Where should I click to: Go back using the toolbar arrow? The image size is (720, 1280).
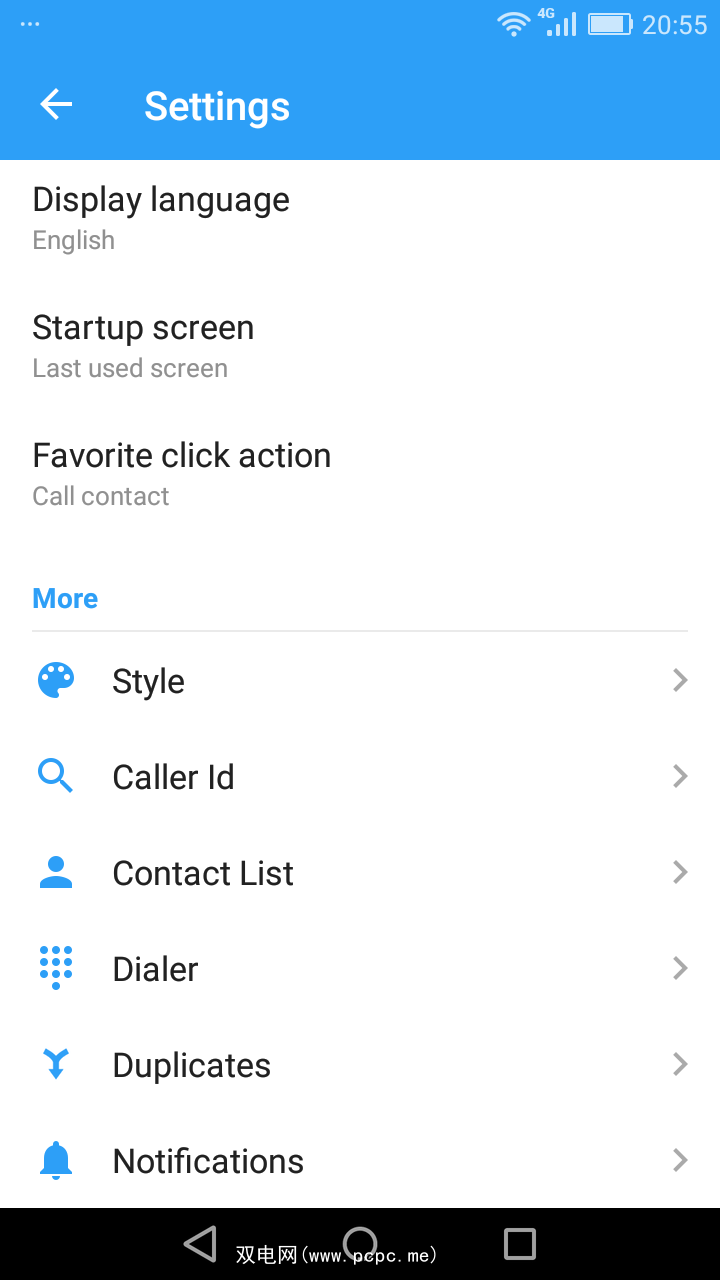pos(56,105)
